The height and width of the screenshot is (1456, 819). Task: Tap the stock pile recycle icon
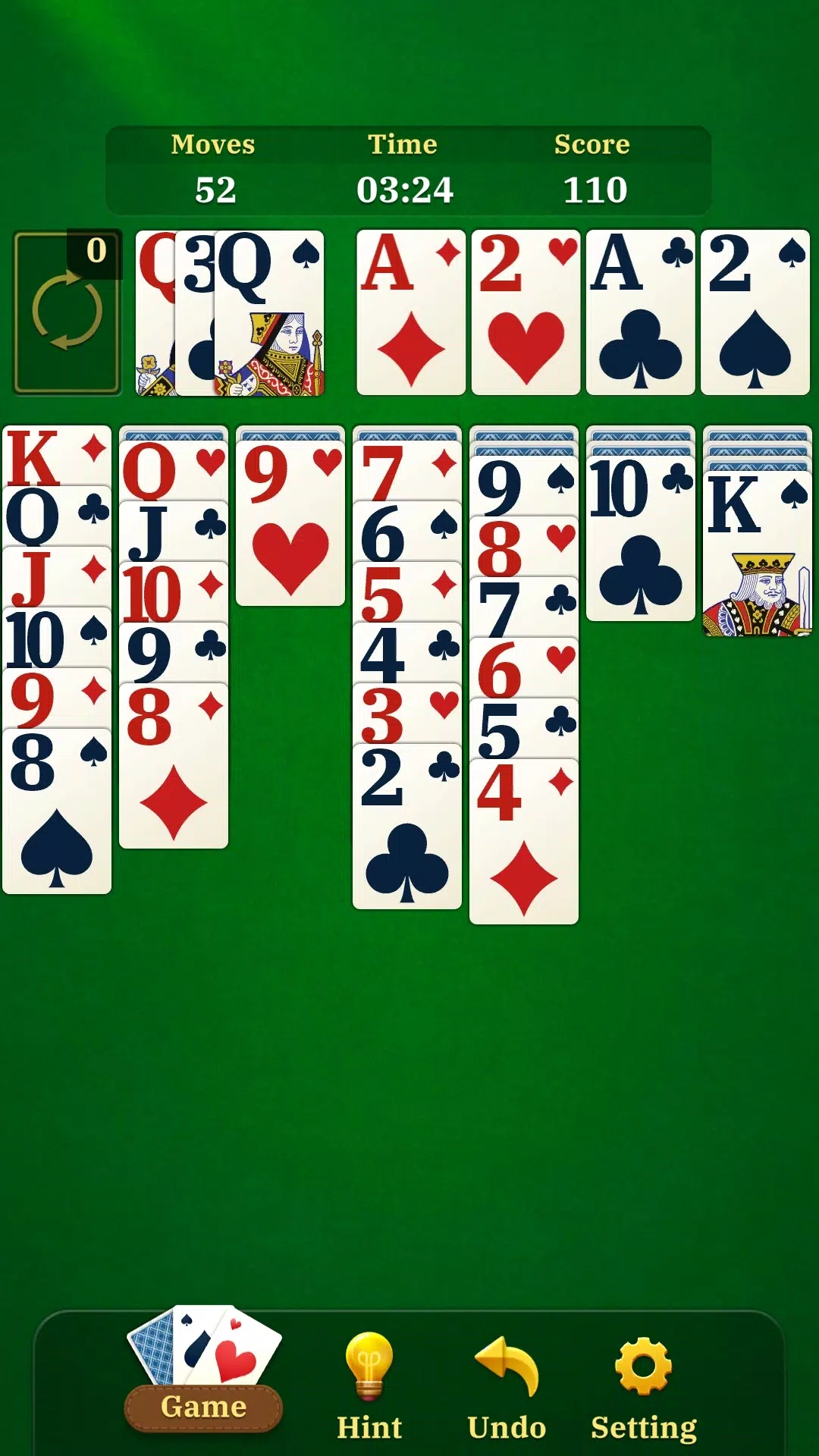click(x=67, y=312)
